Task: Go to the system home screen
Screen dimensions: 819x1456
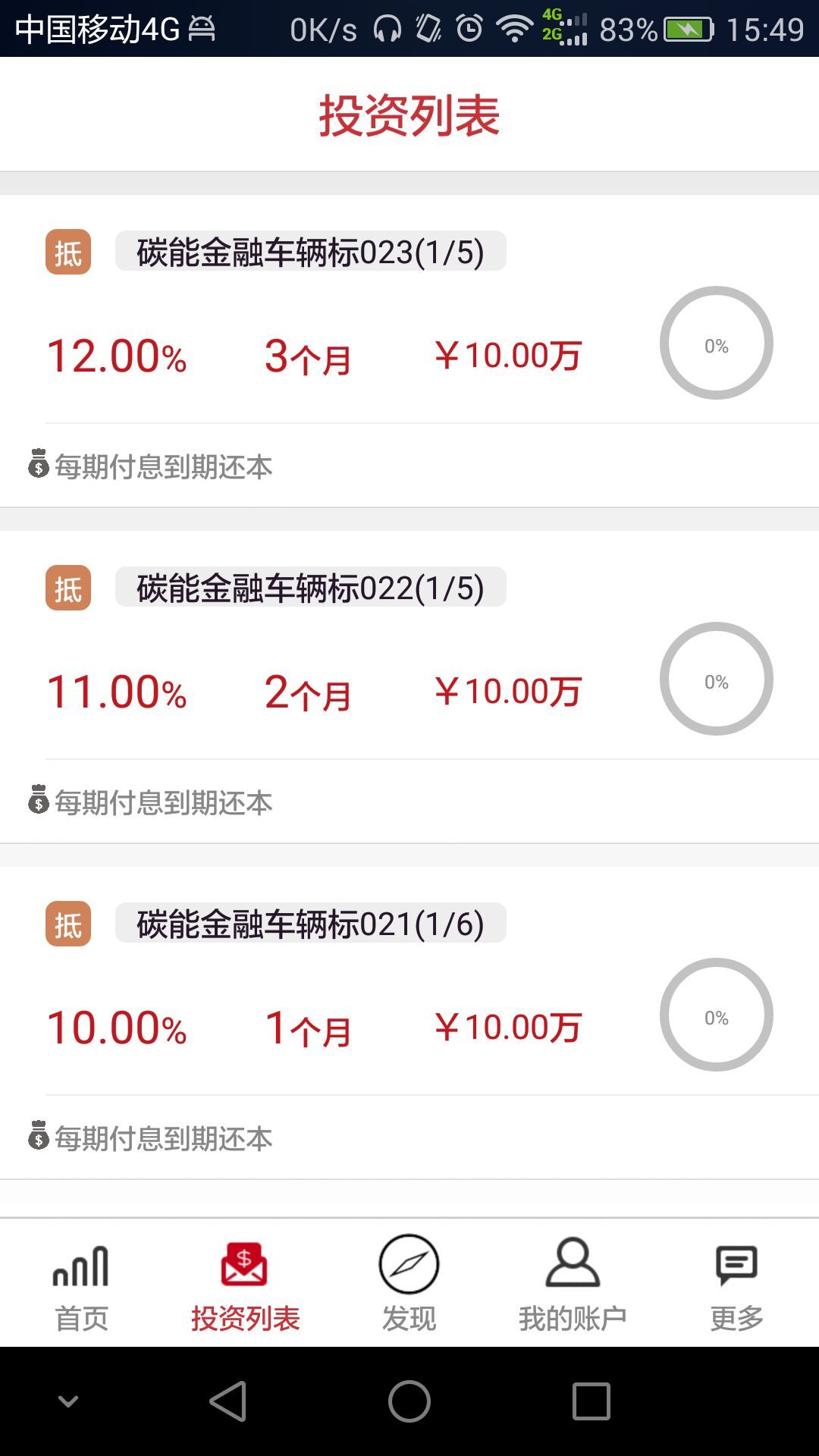Action: [x=409, y=1401]
